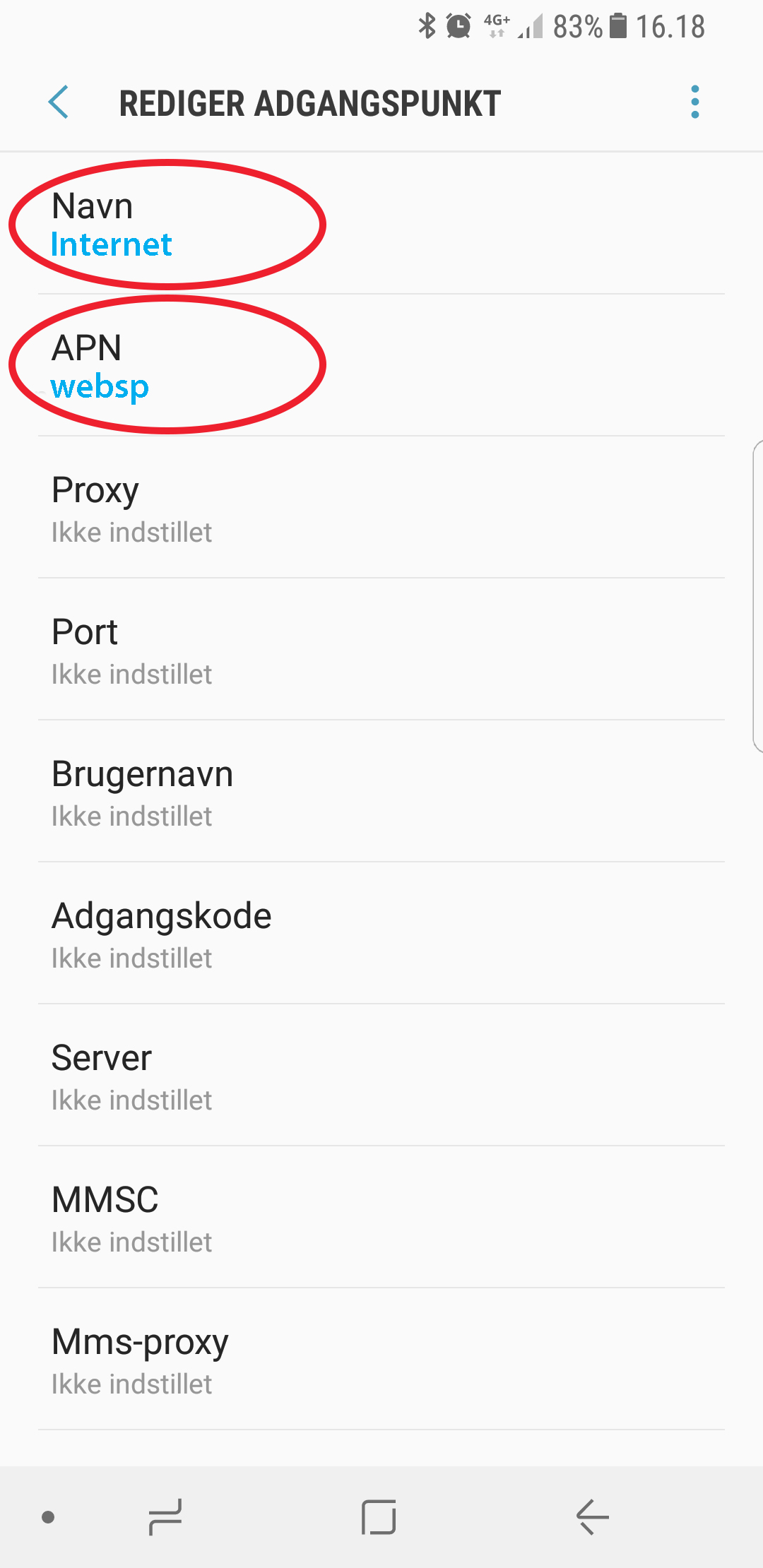Tap the system back button

[x=592, y=1517]
